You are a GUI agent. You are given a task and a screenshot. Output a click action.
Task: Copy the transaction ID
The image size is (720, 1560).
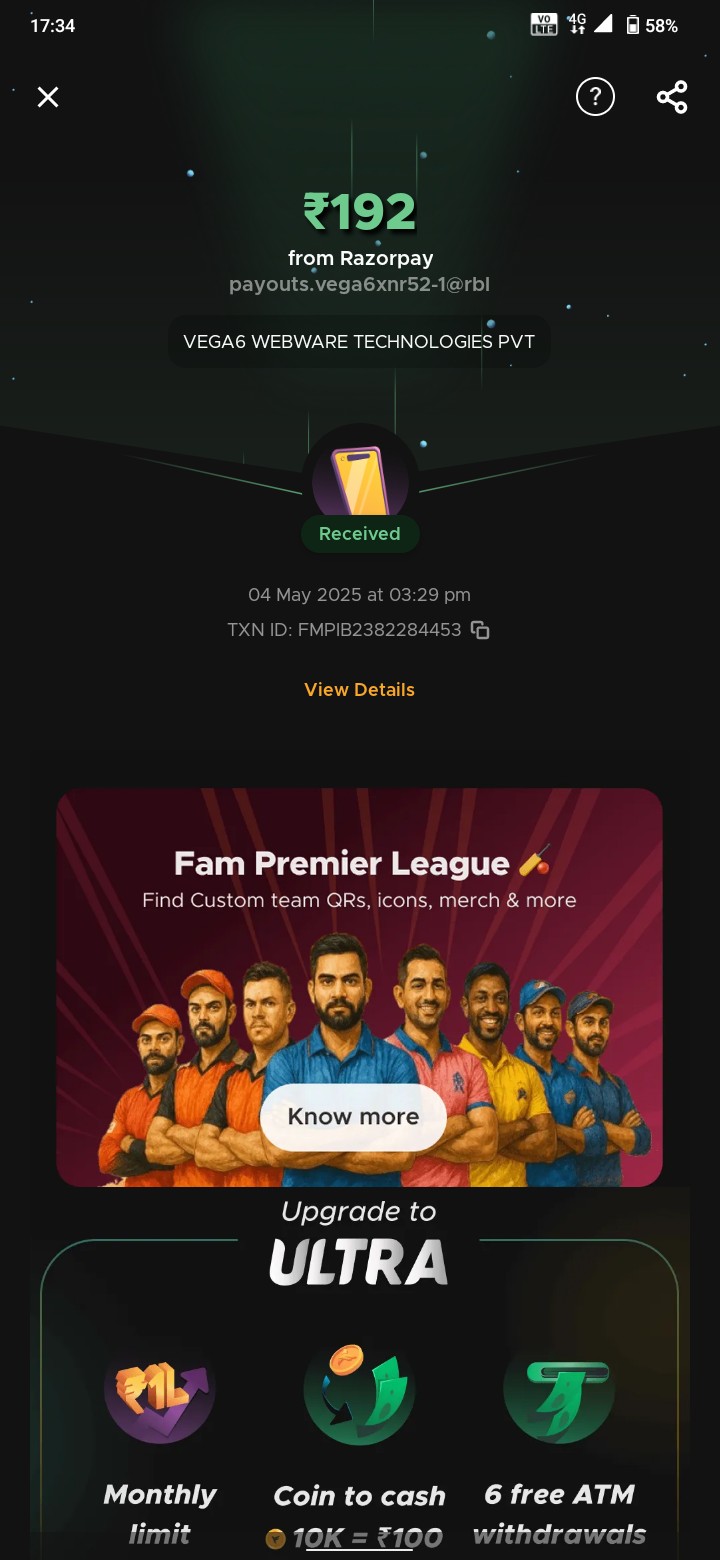pyautogui.click(x=481, y=630)
